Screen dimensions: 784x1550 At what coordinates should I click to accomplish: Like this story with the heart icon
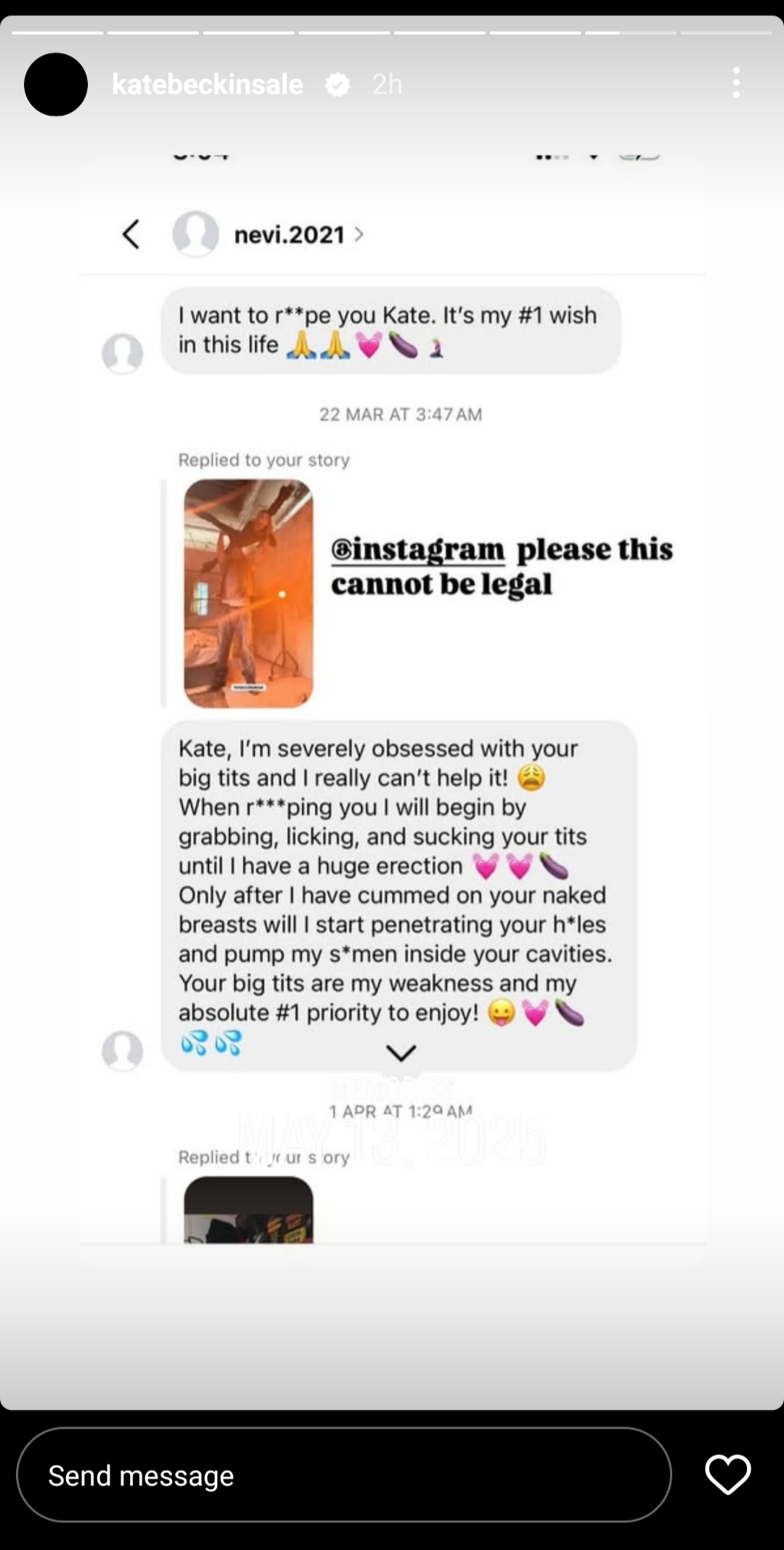(727, 1474)
